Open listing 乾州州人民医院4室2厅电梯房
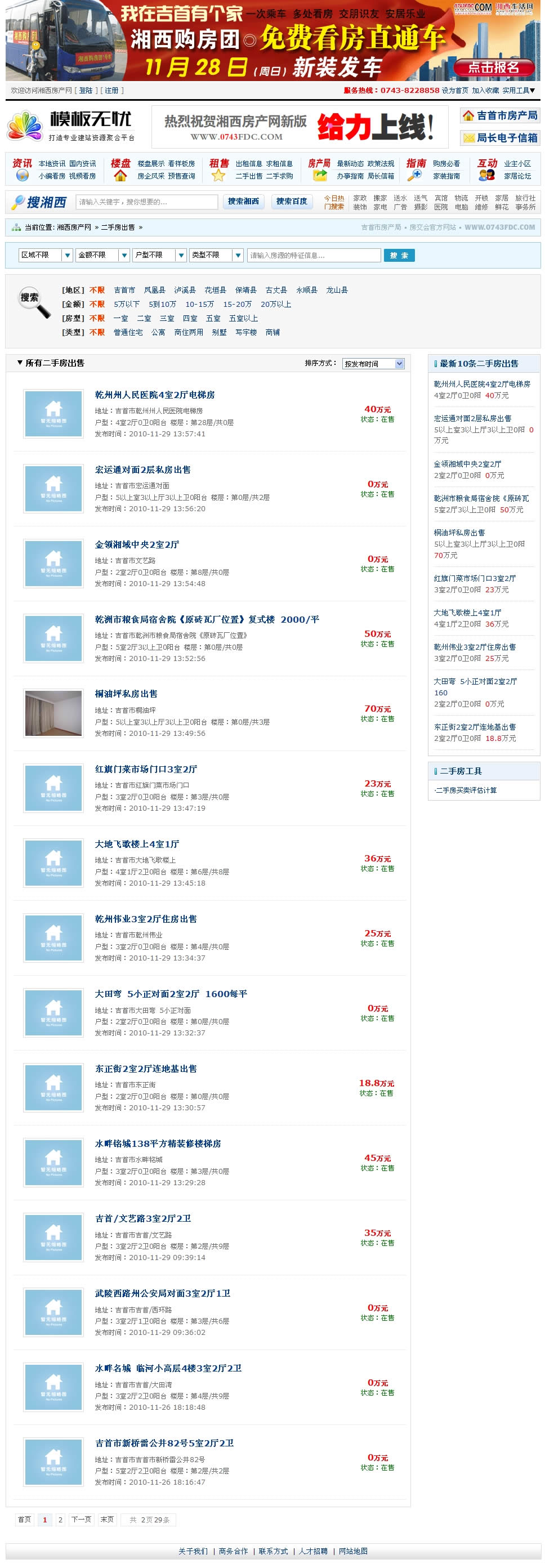554x1568 pixels. (x=155, y=395)
